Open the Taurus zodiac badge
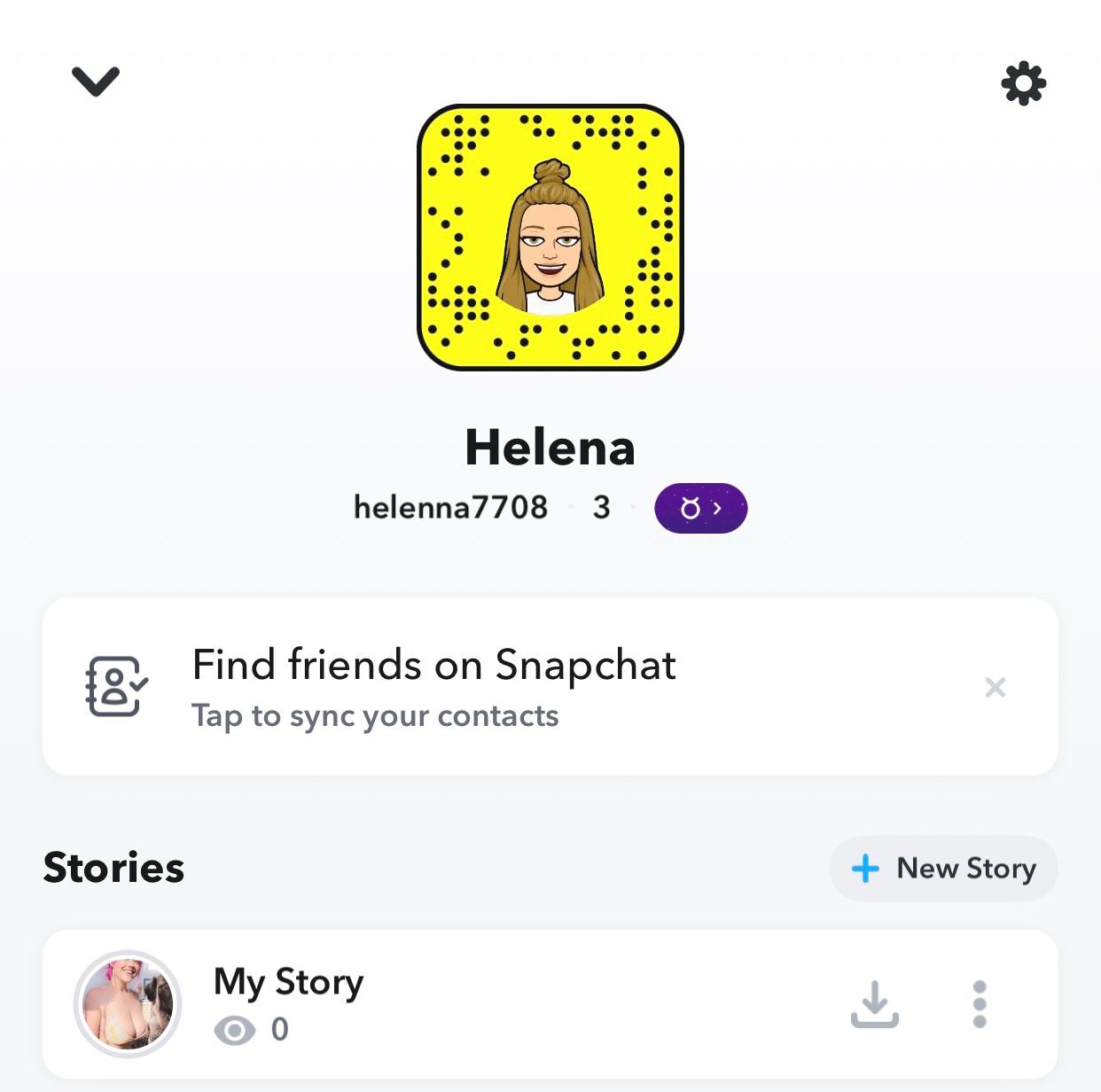The height and width of the screenshot is (1092, 1101). 700,509
